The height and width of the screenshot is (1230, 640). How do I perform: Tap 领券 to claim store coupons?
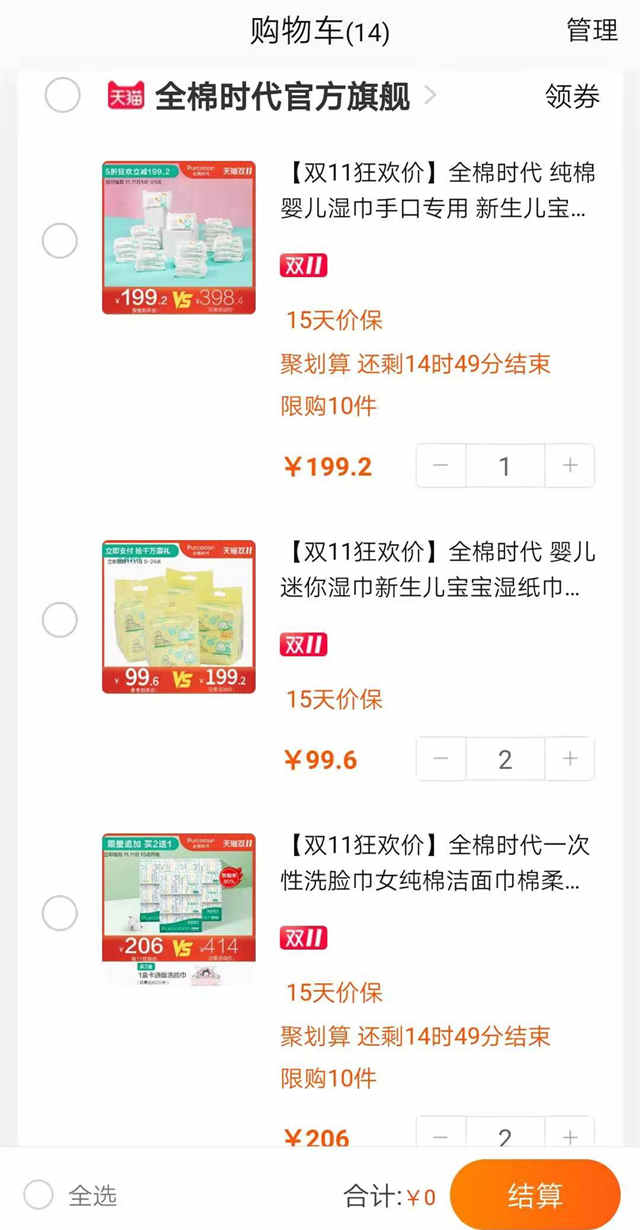[572, 96]
